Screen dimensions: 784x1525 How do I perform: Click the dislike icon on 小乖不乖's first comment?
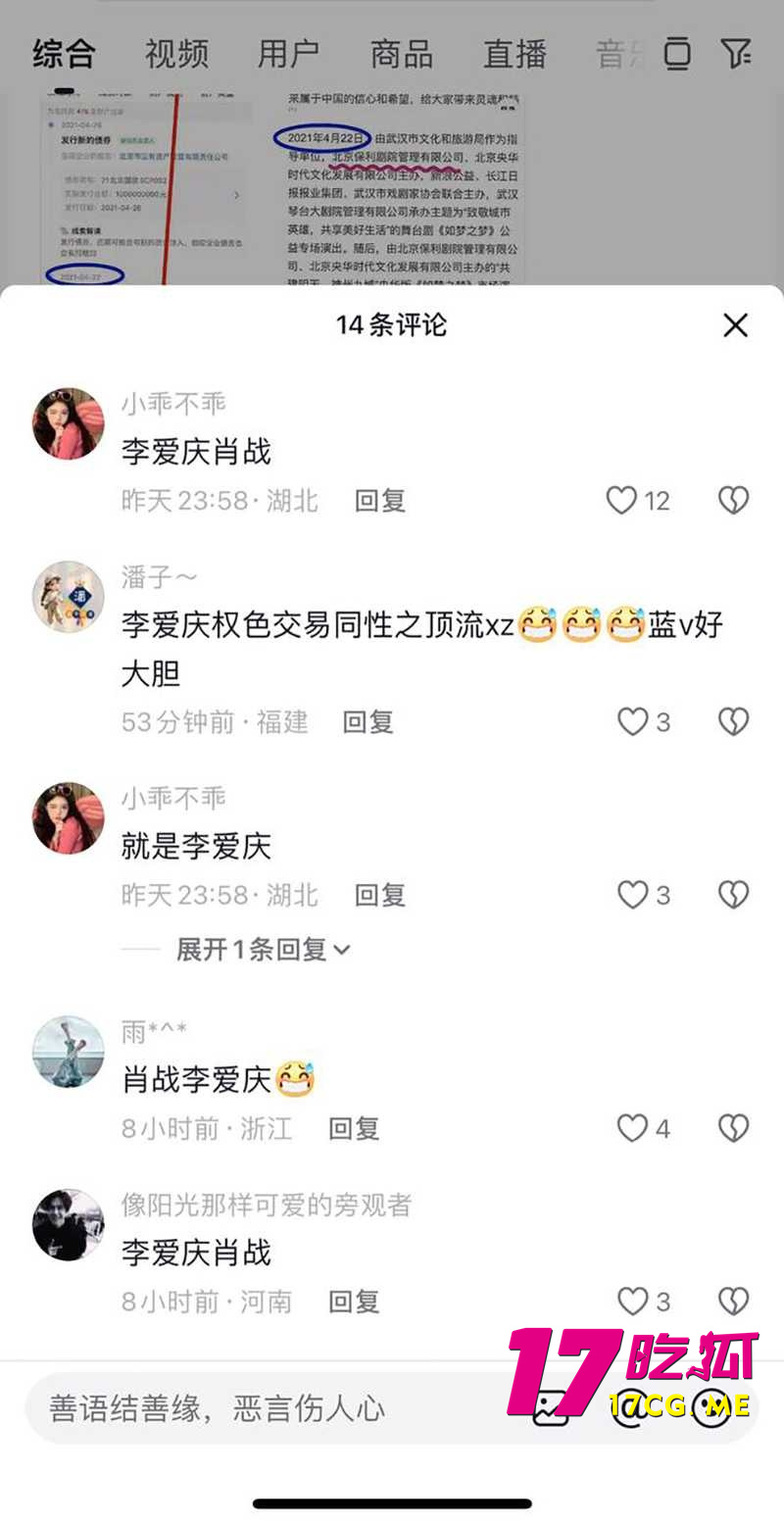[733, 500]
